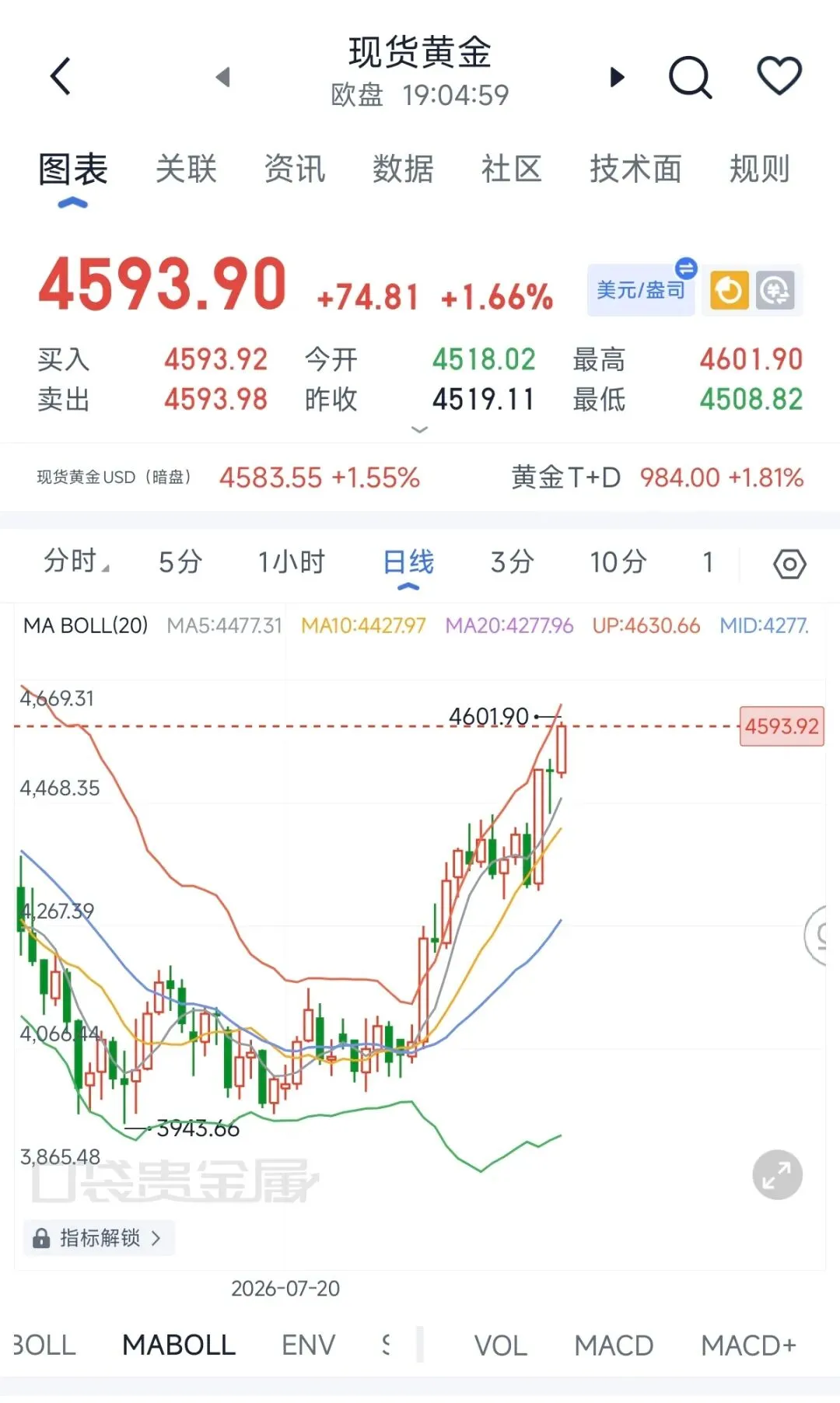This screenshot has width=840, height=1403.
Task: Switch to the ENV indicator
Action: point(308,1345)
